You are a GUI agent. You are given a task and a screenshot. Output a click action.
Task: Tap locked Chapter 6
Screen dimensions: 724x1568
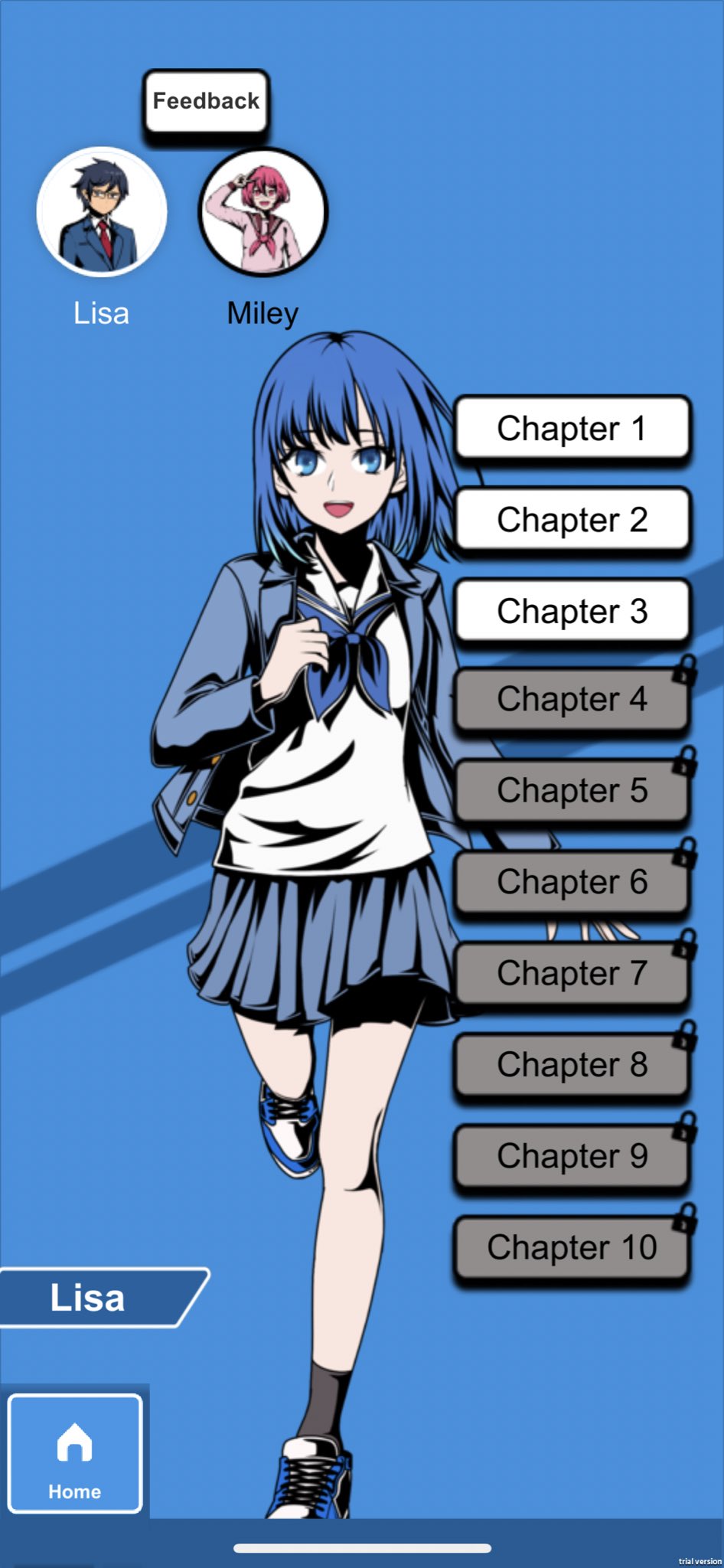click(572, 881)
